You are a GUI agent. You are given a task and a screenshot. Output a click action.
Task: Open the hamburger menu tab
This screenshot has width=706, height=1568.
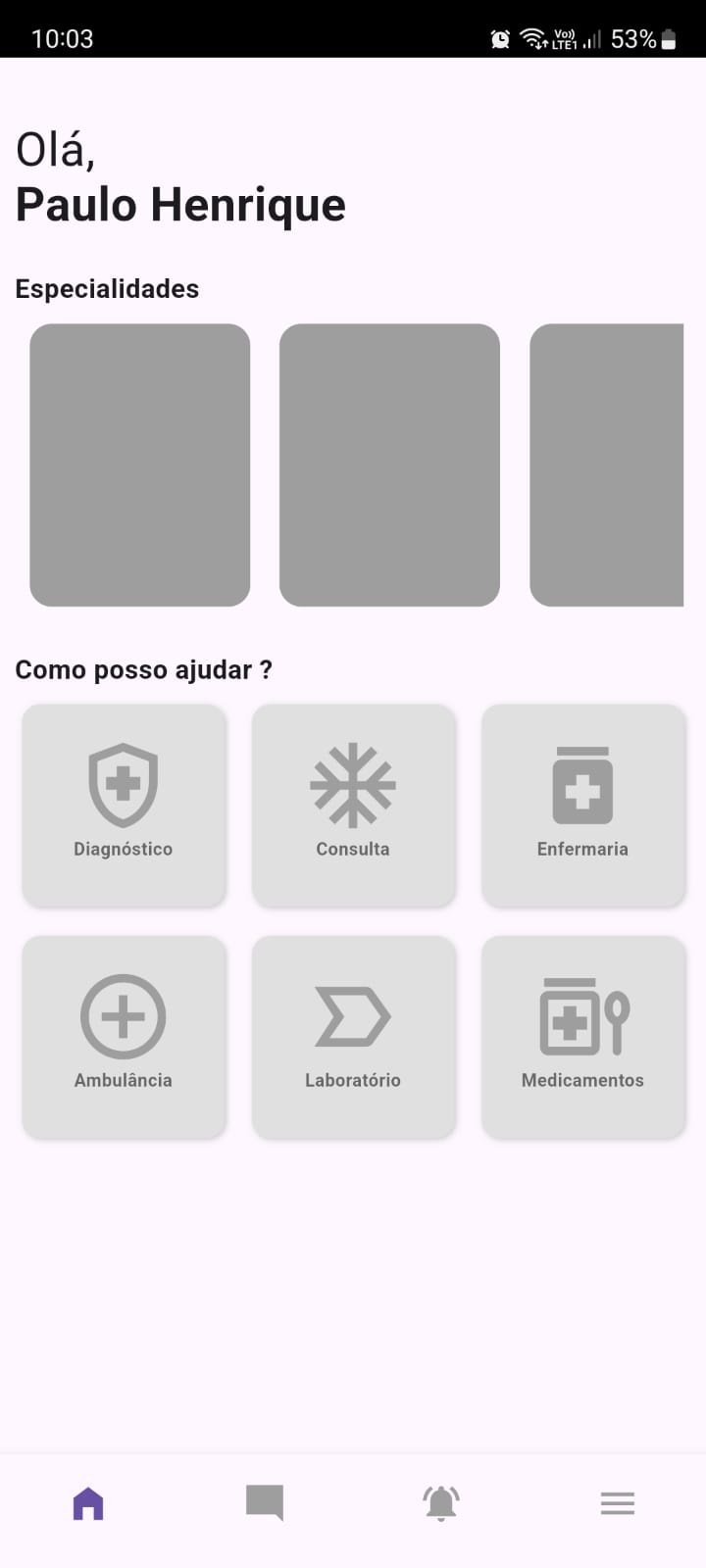tap(618, 1502)
